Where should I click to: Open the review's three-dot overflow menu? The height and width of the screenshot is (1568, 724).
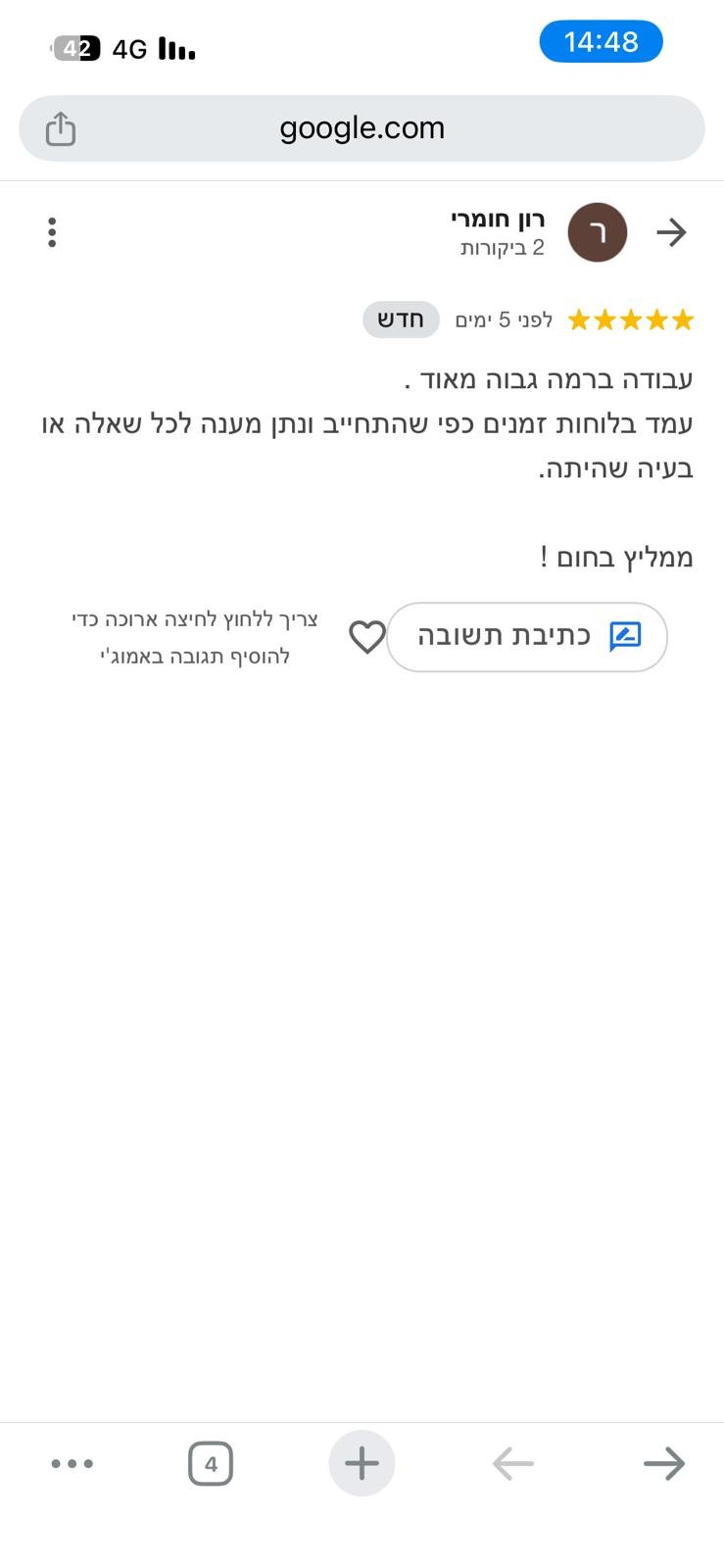(x=52, y=232)
